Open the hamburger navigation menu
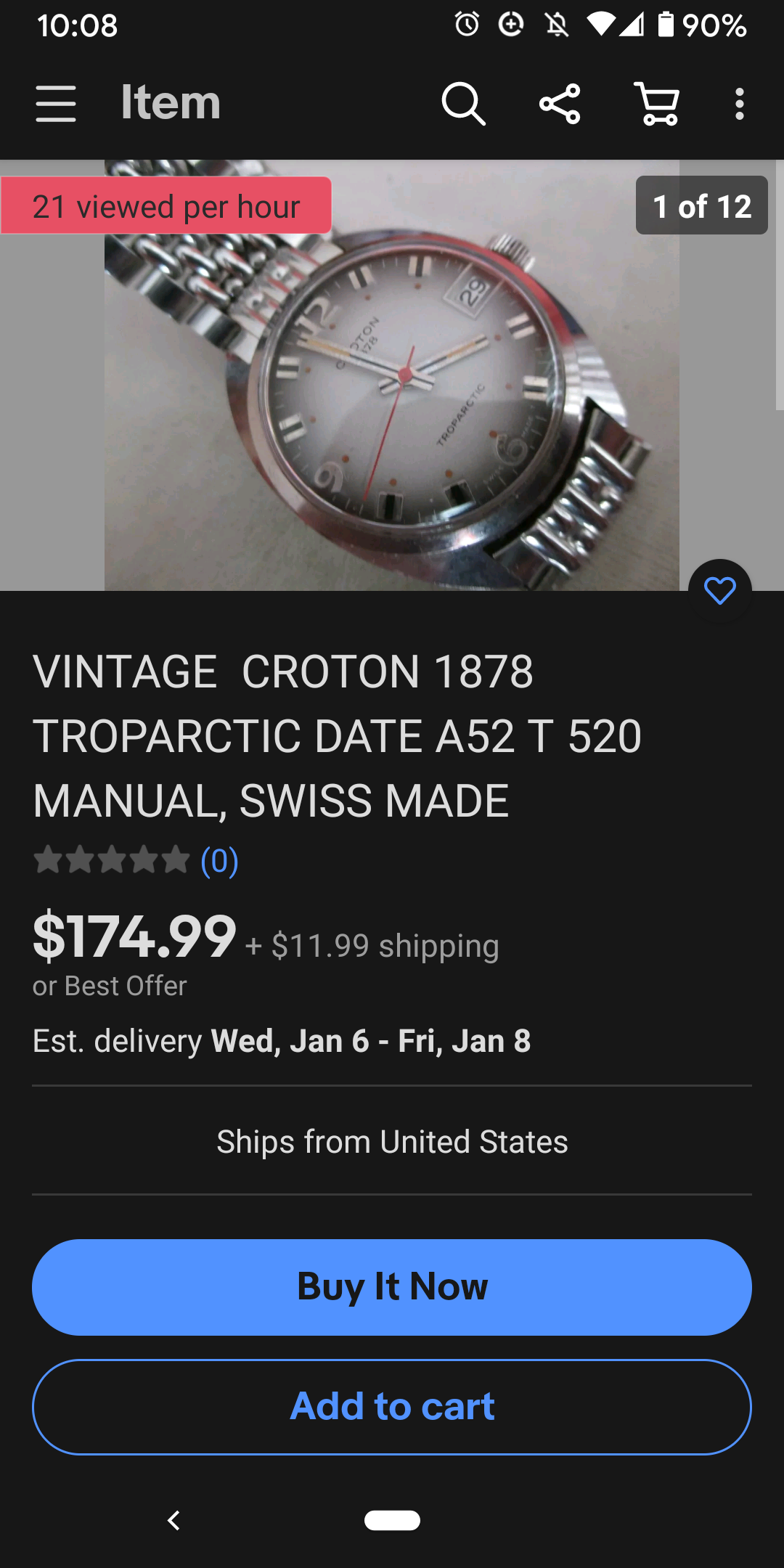Image resolution: width=784 pixels, height=1568 pixels. click(56, 104)
